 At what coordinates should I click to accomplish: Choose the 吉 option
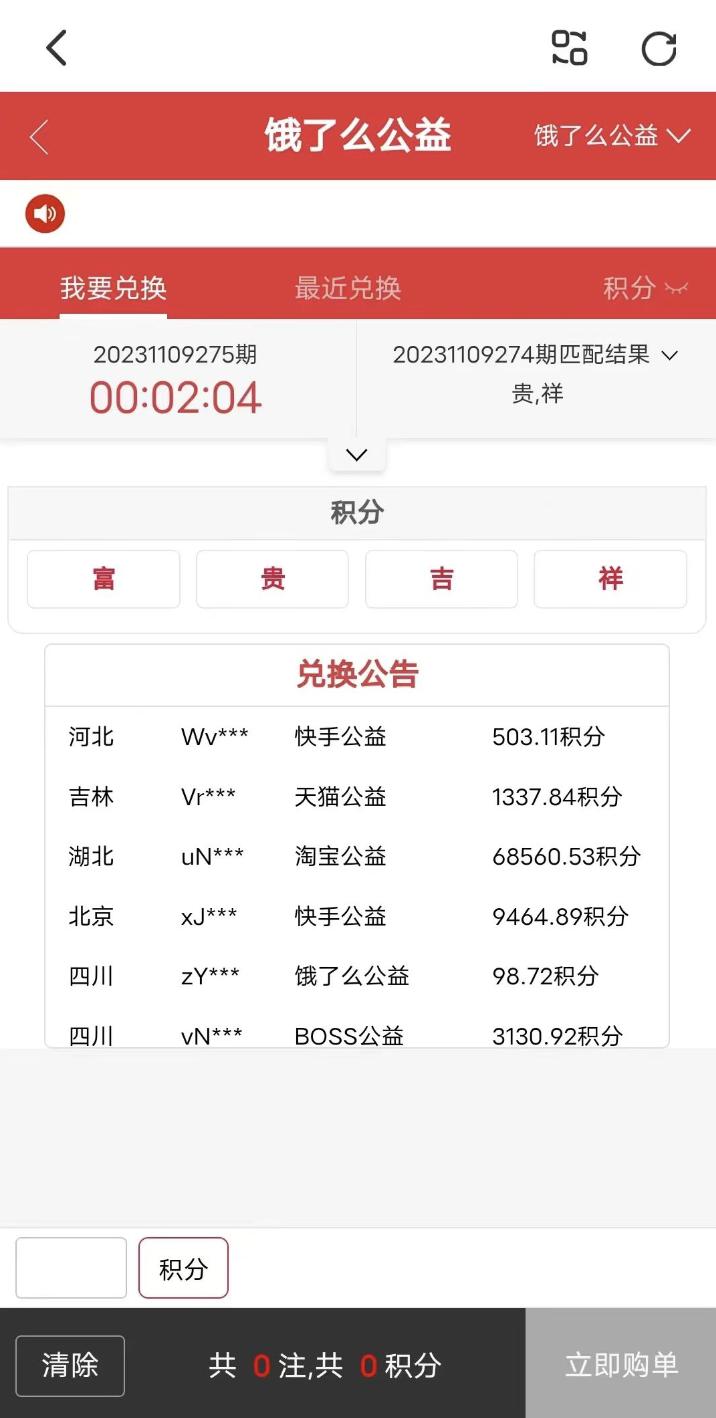[x=441, y=579]
